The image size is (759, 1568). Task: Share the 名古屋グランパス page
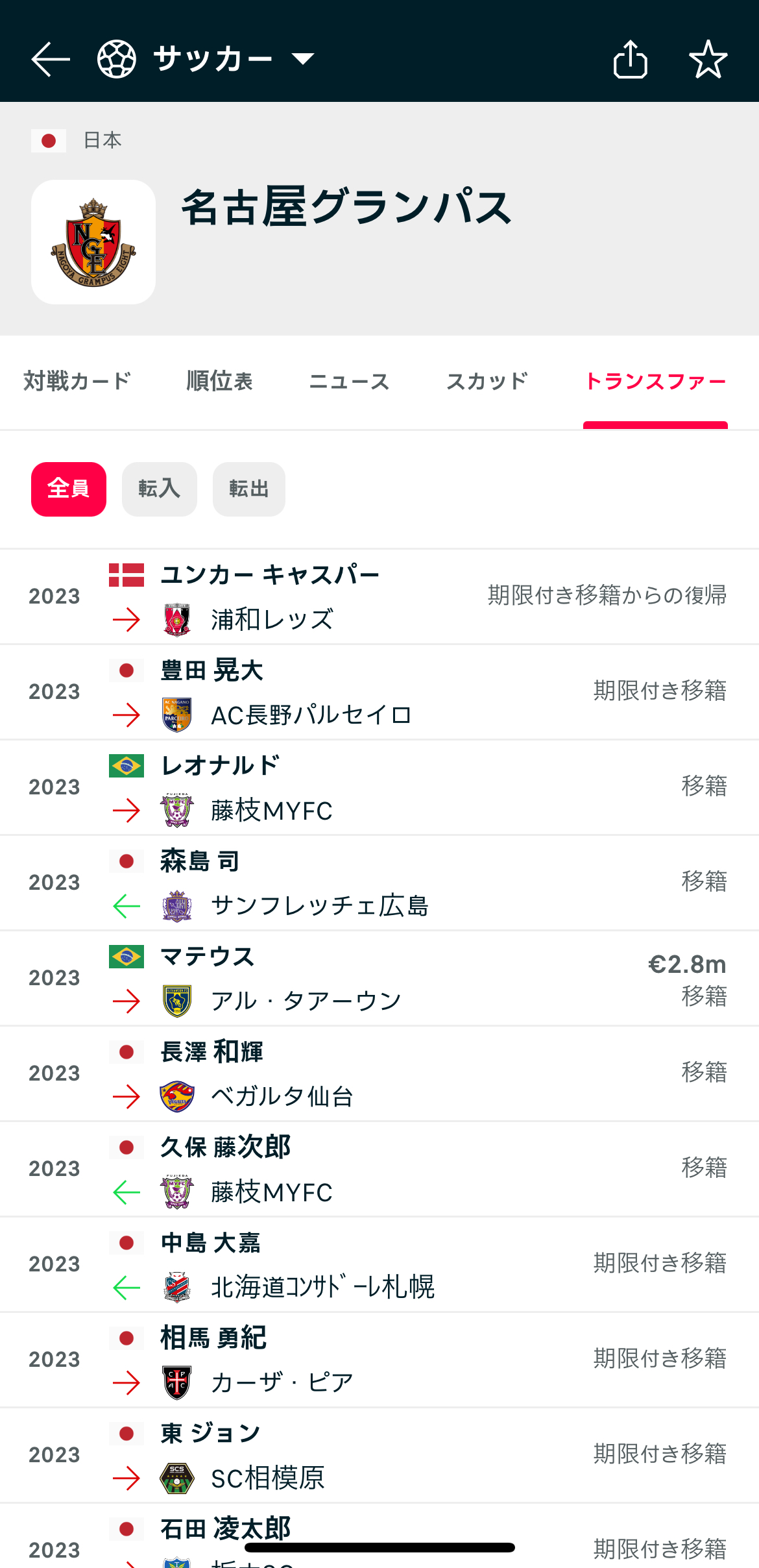click(x=631, y=59)
